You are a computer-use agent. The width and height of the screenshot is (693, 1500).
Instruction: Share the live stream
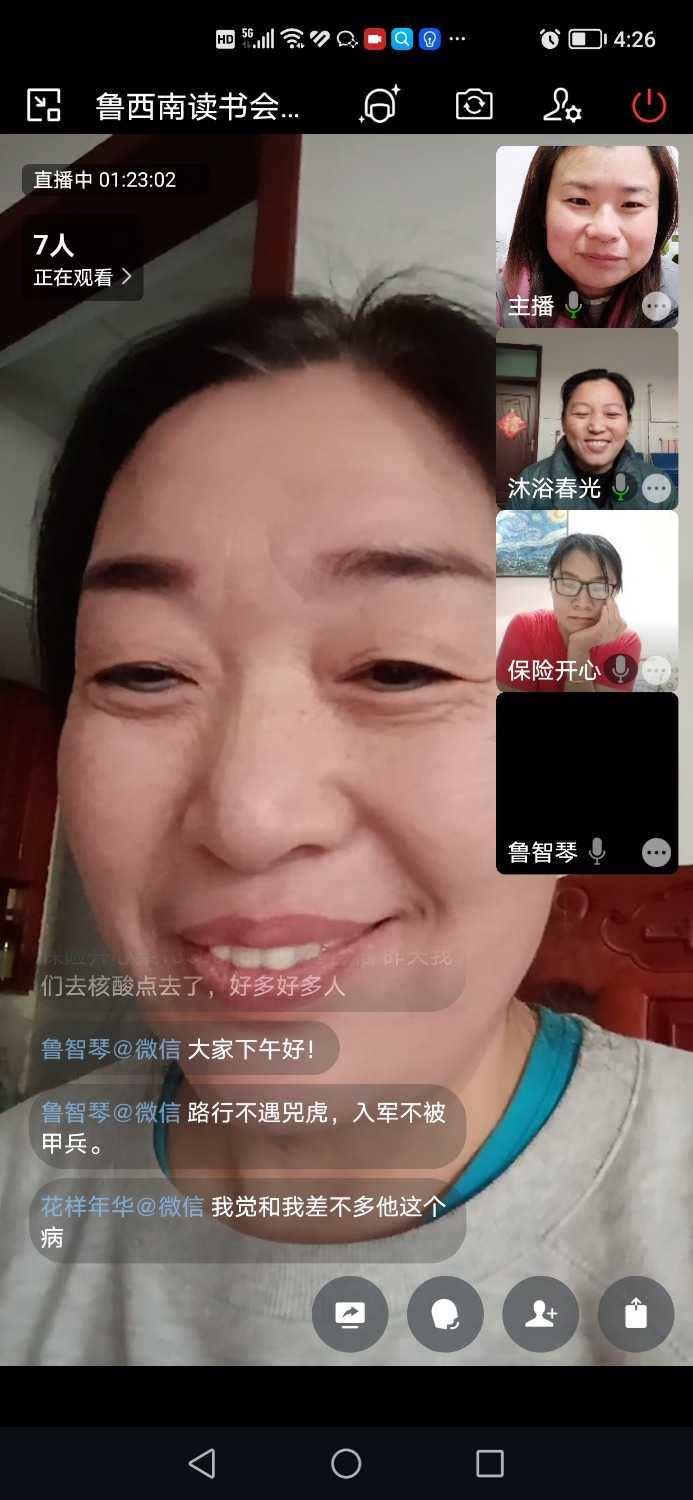pos(636,1314)
